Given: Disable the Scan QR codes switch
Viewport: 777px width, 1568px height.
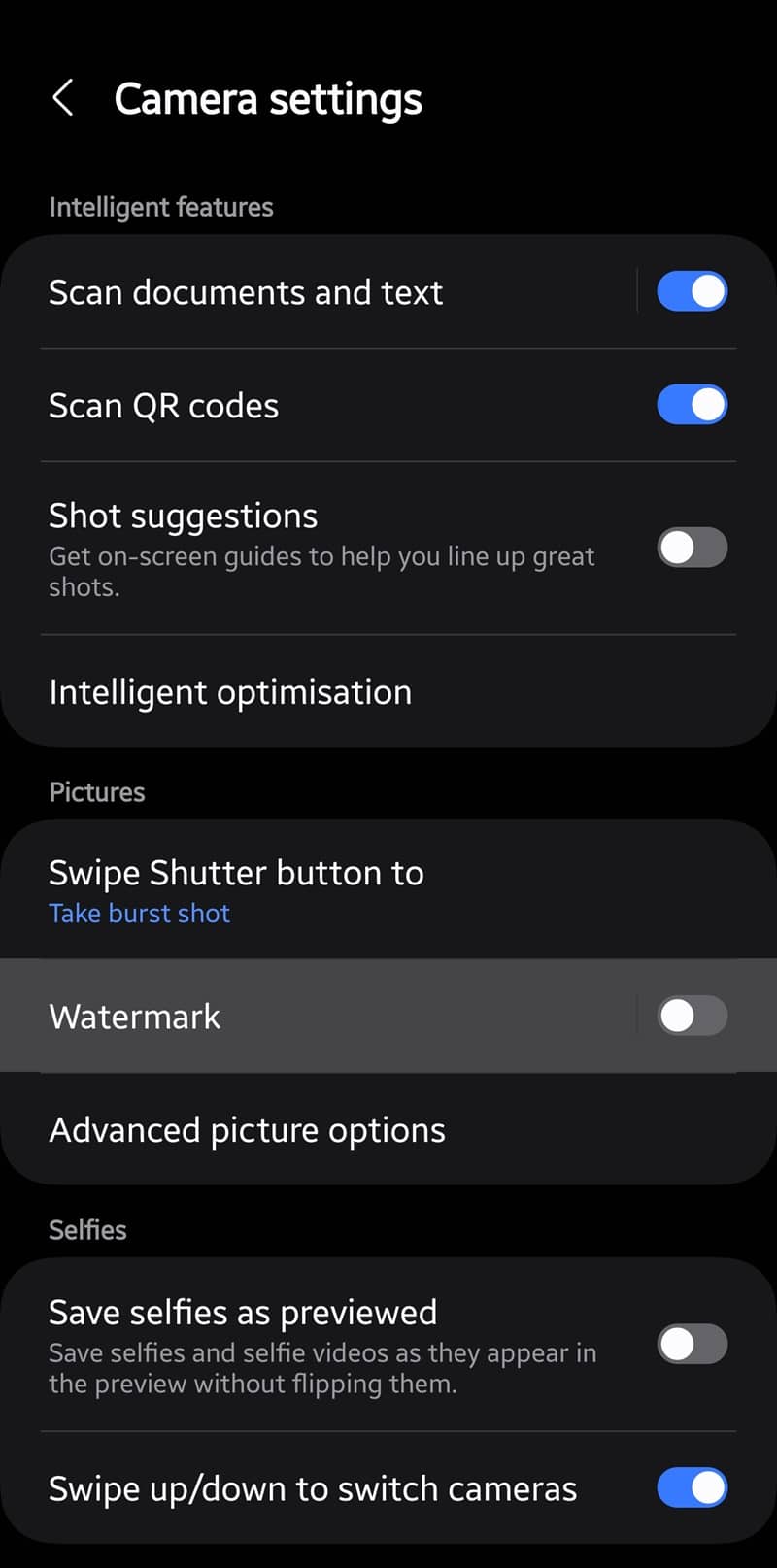Looking at the screenshot, I should (x=692, y=405).
